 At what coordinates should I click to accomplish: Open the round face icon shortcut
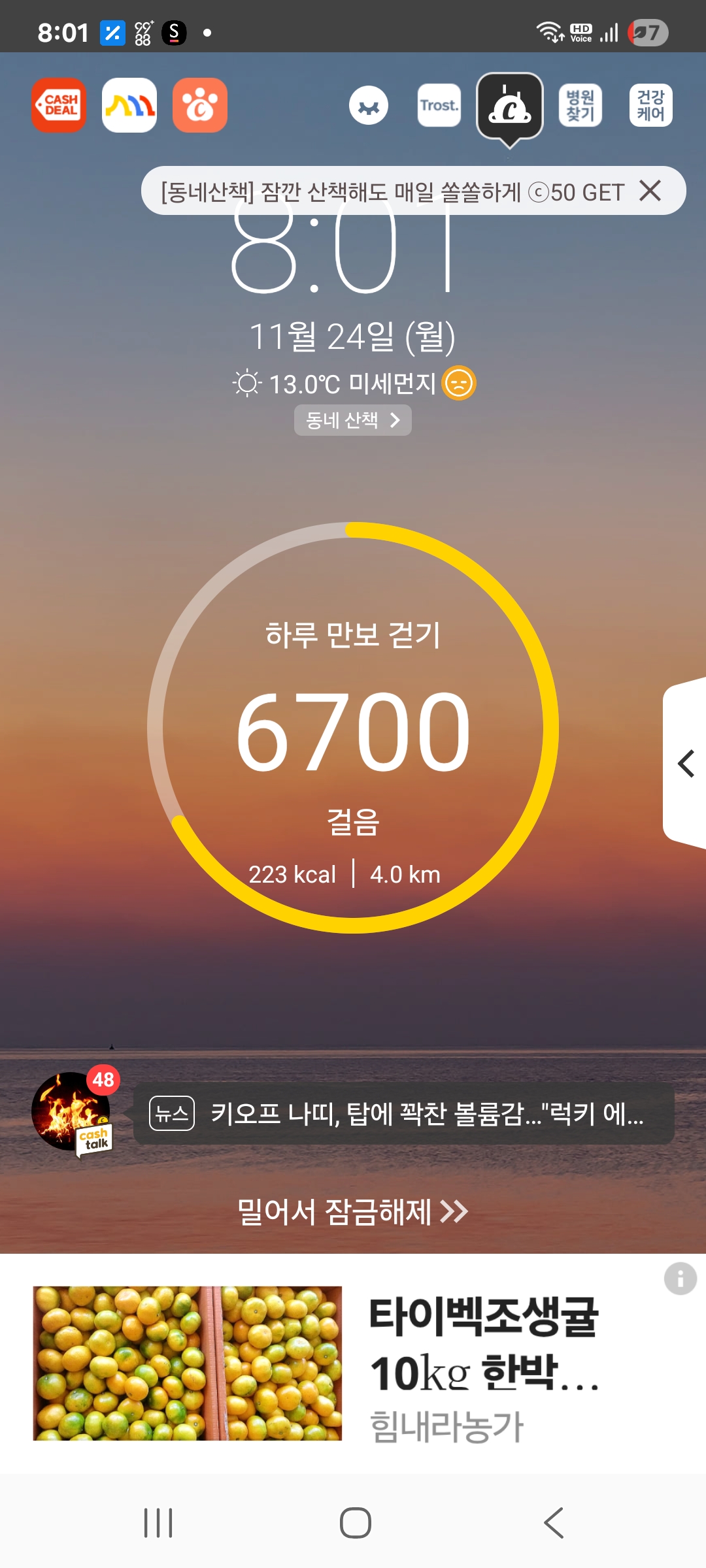369,106
